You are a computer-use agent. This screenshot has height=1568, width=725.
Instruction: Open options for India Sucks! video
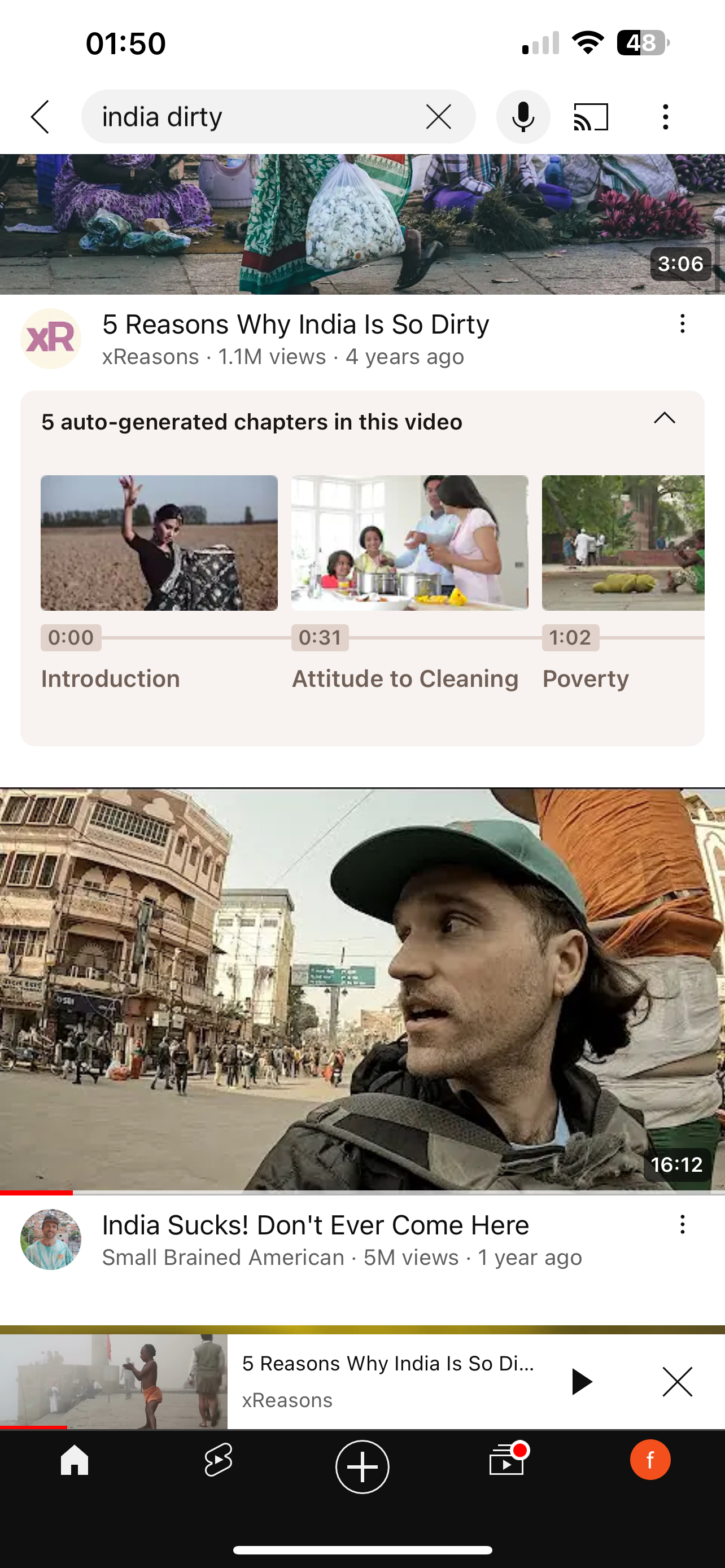click(x=683, y=1225)
